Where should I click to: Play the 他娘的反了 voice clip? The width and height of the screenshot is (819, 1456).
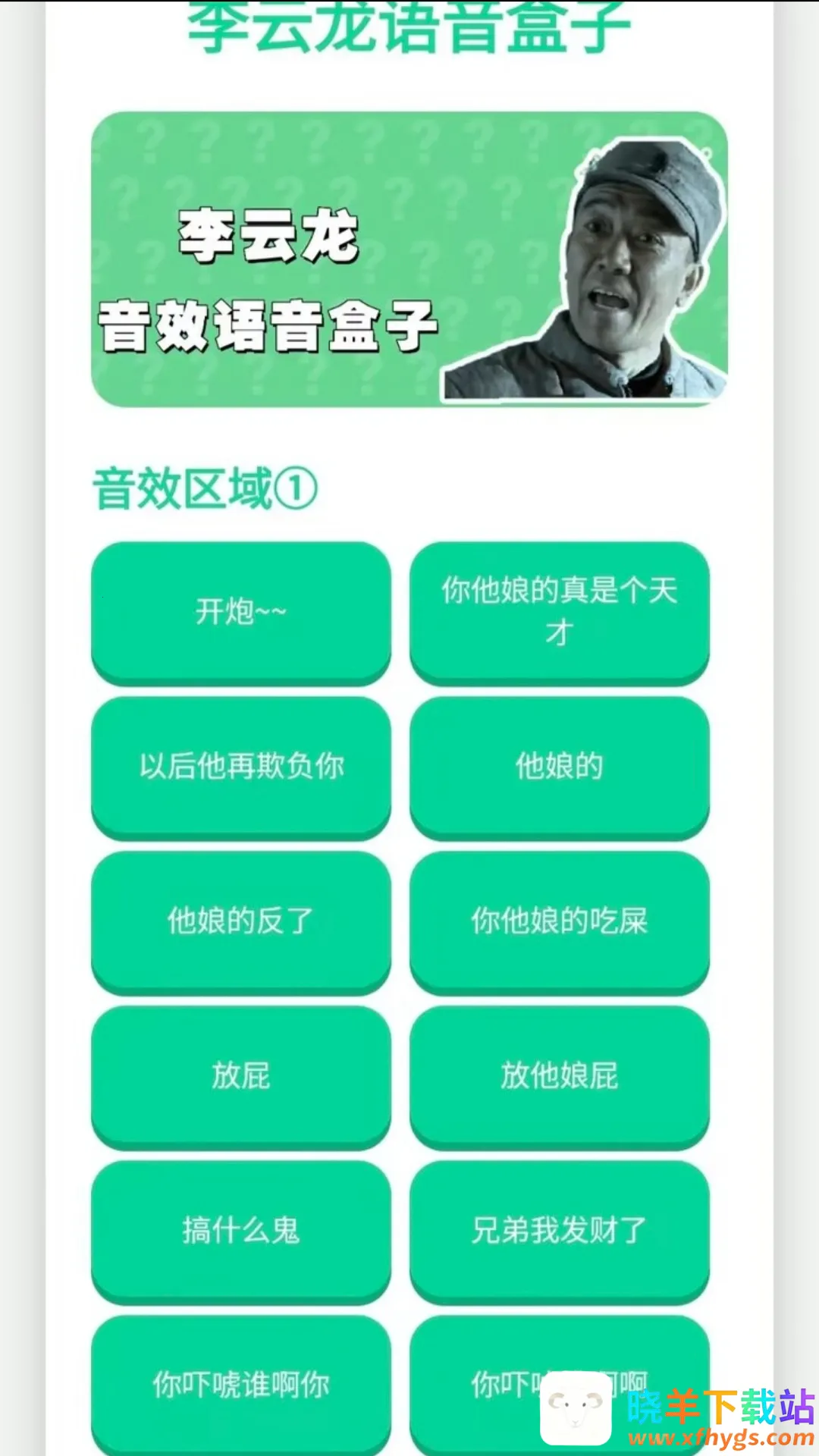click(241, 921)
